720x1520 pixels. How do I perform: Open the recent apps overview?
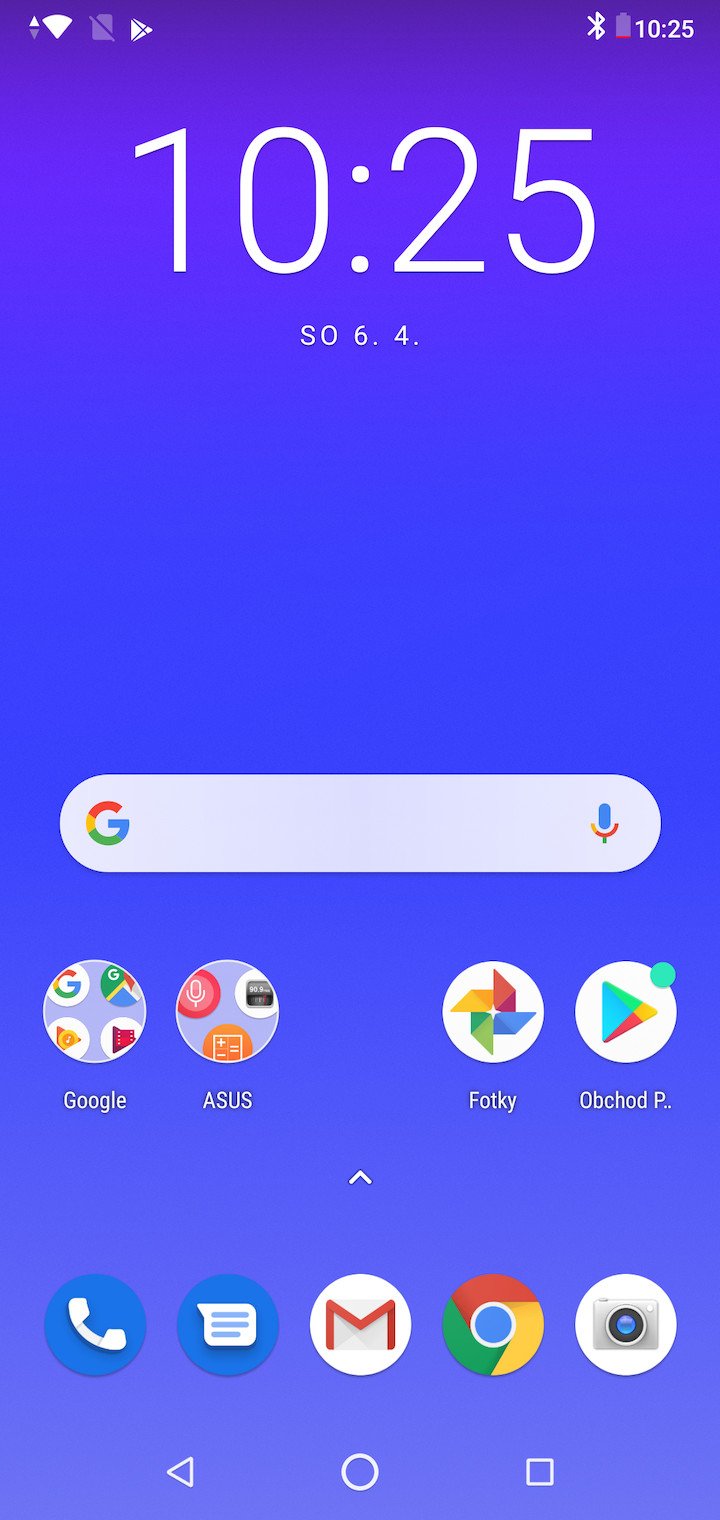(x=540, y=1471)
